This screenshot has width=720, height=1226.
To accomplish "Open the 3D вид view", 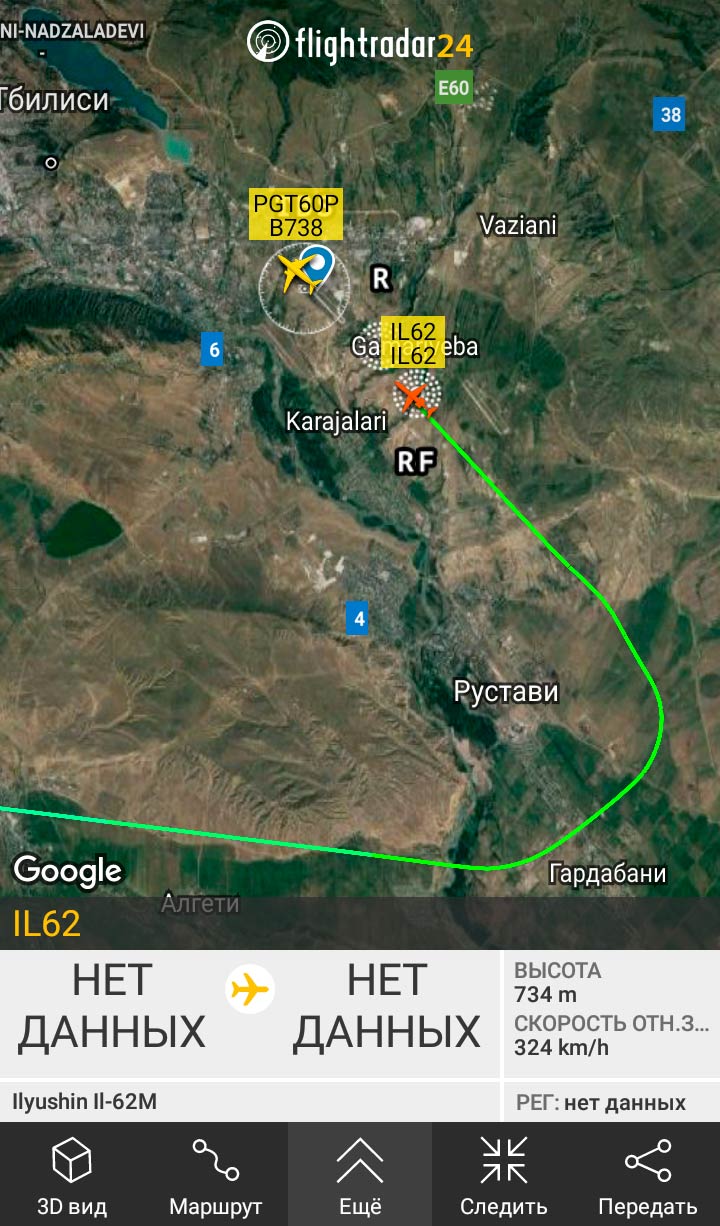I will [x=72, y=1175].
